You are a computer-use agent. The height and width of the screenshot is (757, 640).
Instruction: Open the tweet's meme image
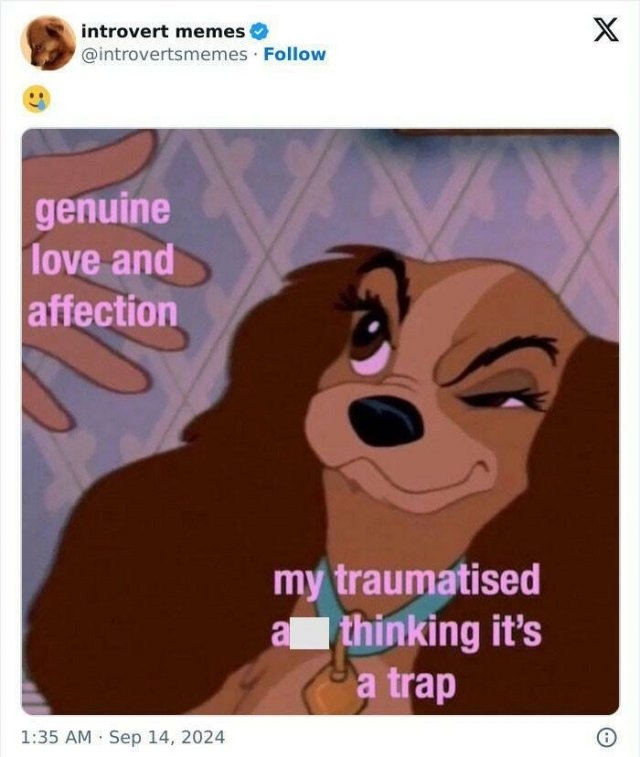[x=320, y=420]
